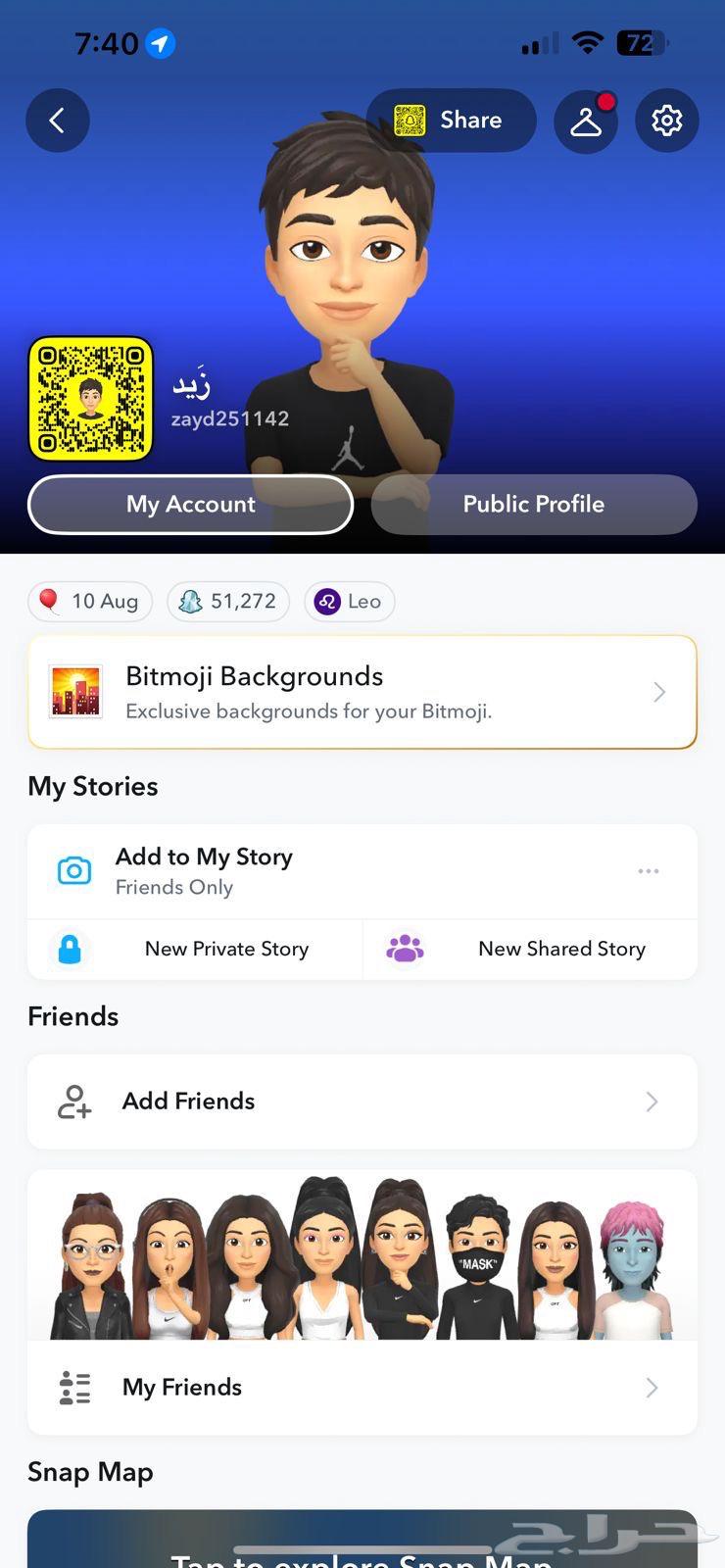Tap the masked friend Bitmoji thumbnail
This screenshot has height=1568, width=725.
(x=477, y=1254)
